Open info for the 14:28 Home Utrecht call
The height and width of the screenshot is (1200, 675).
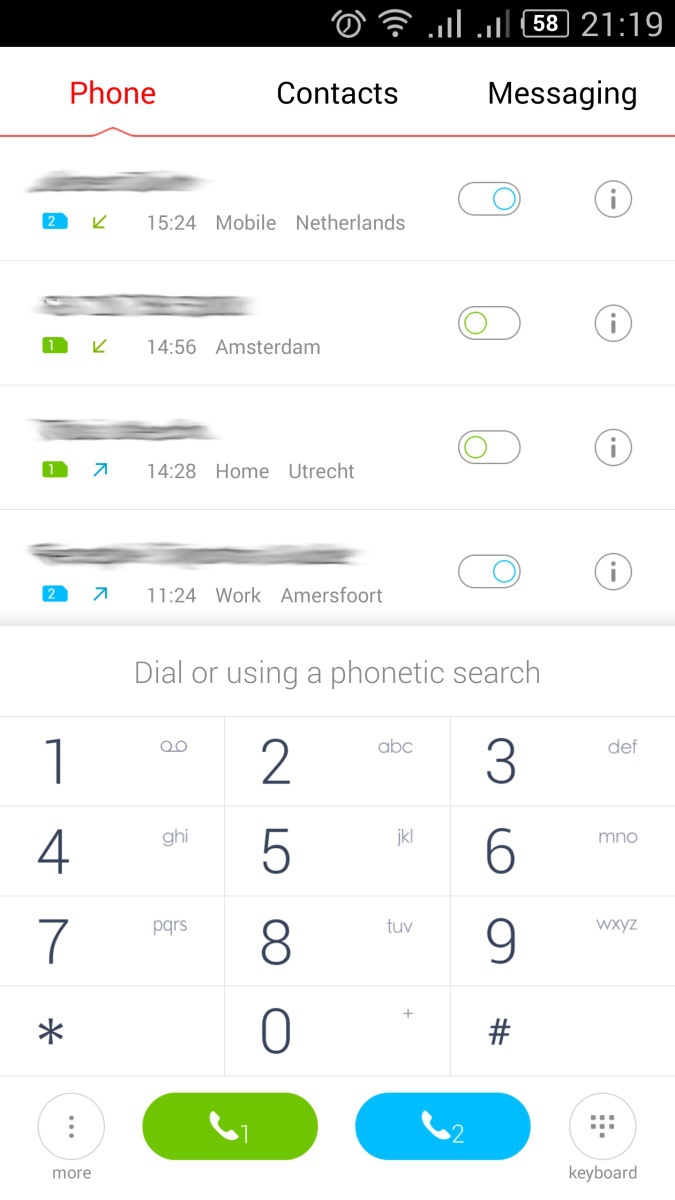613,447
